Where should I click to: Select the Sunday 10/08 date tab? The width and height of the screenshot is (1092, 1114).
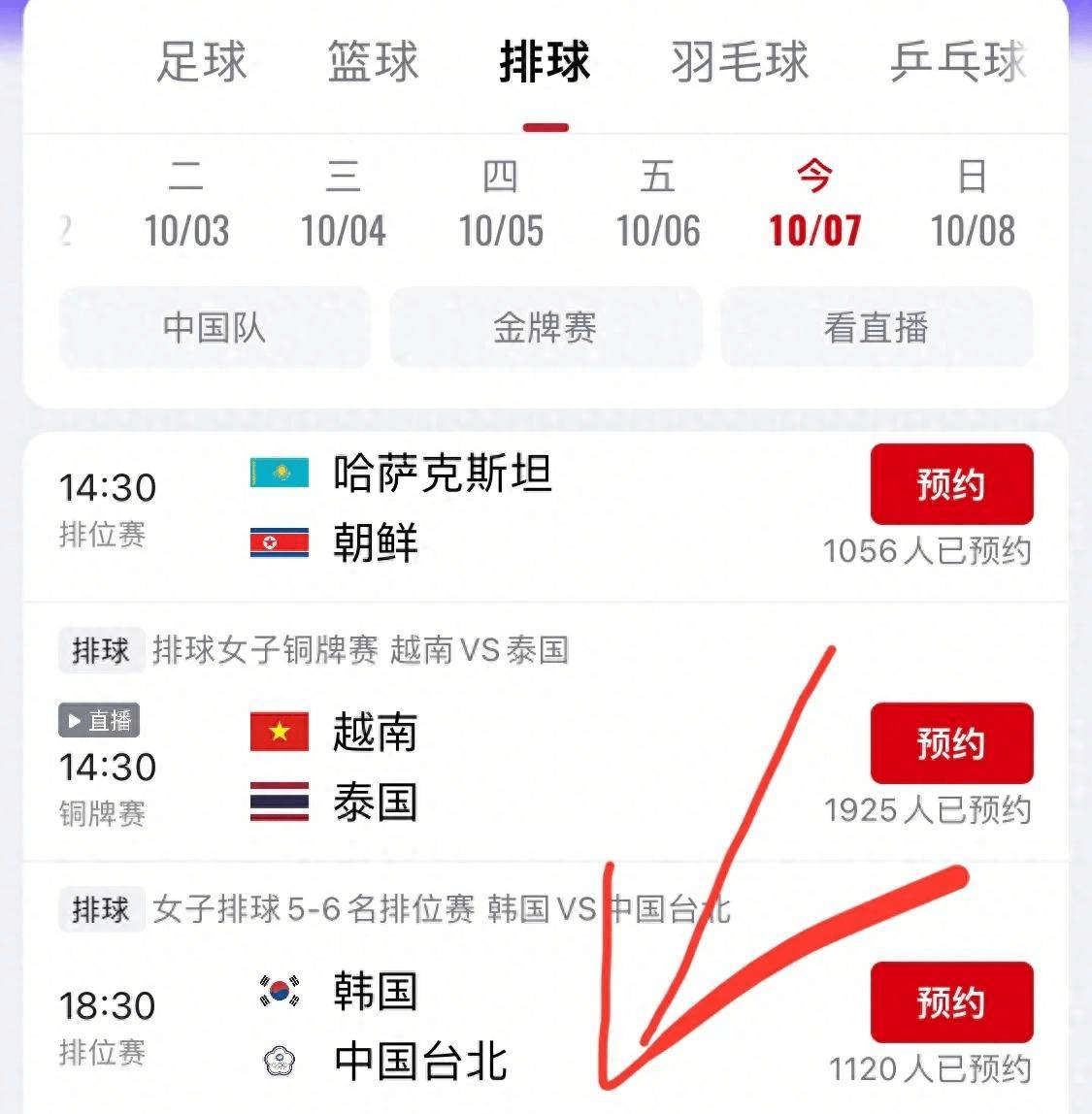(972, 204)
